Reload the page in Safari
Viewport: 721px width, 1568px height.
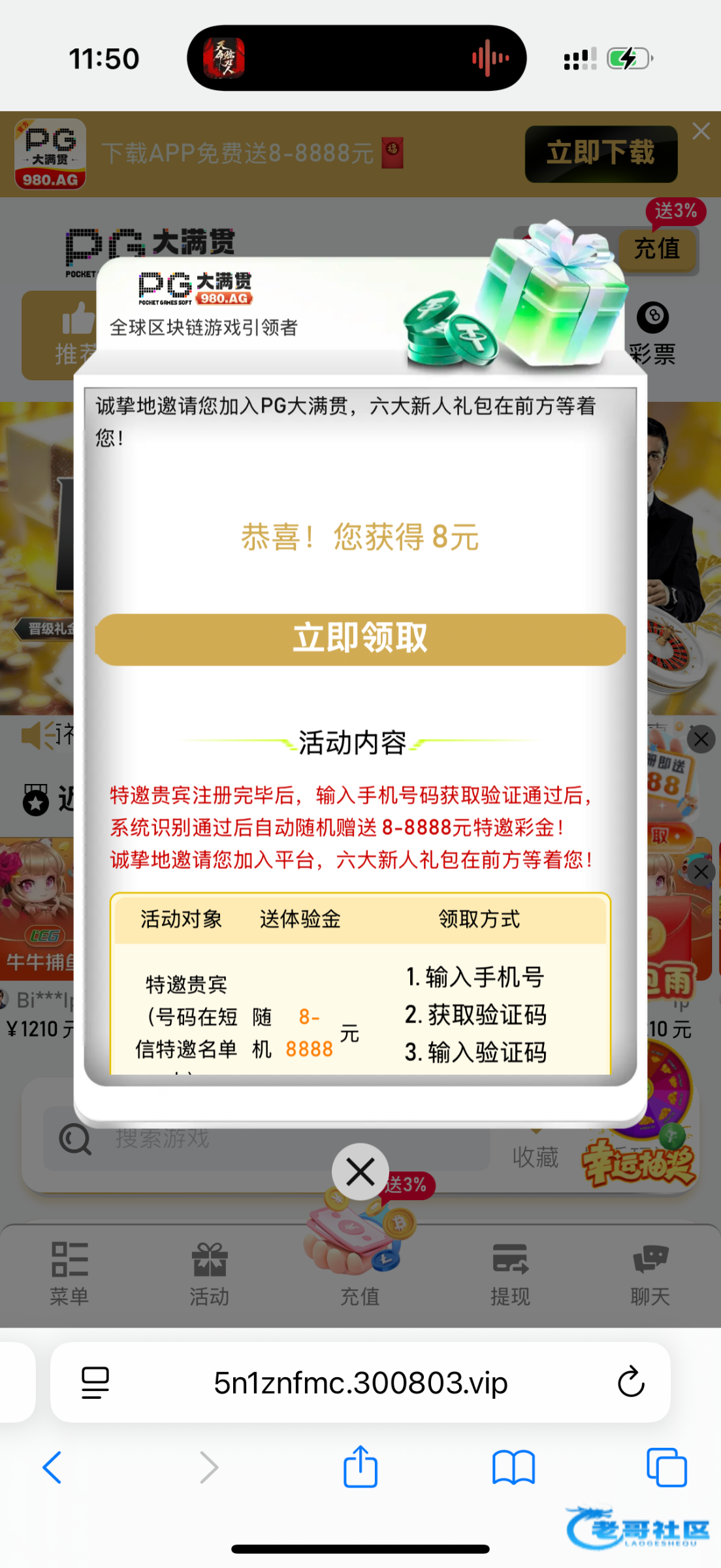coord(630,1382)
